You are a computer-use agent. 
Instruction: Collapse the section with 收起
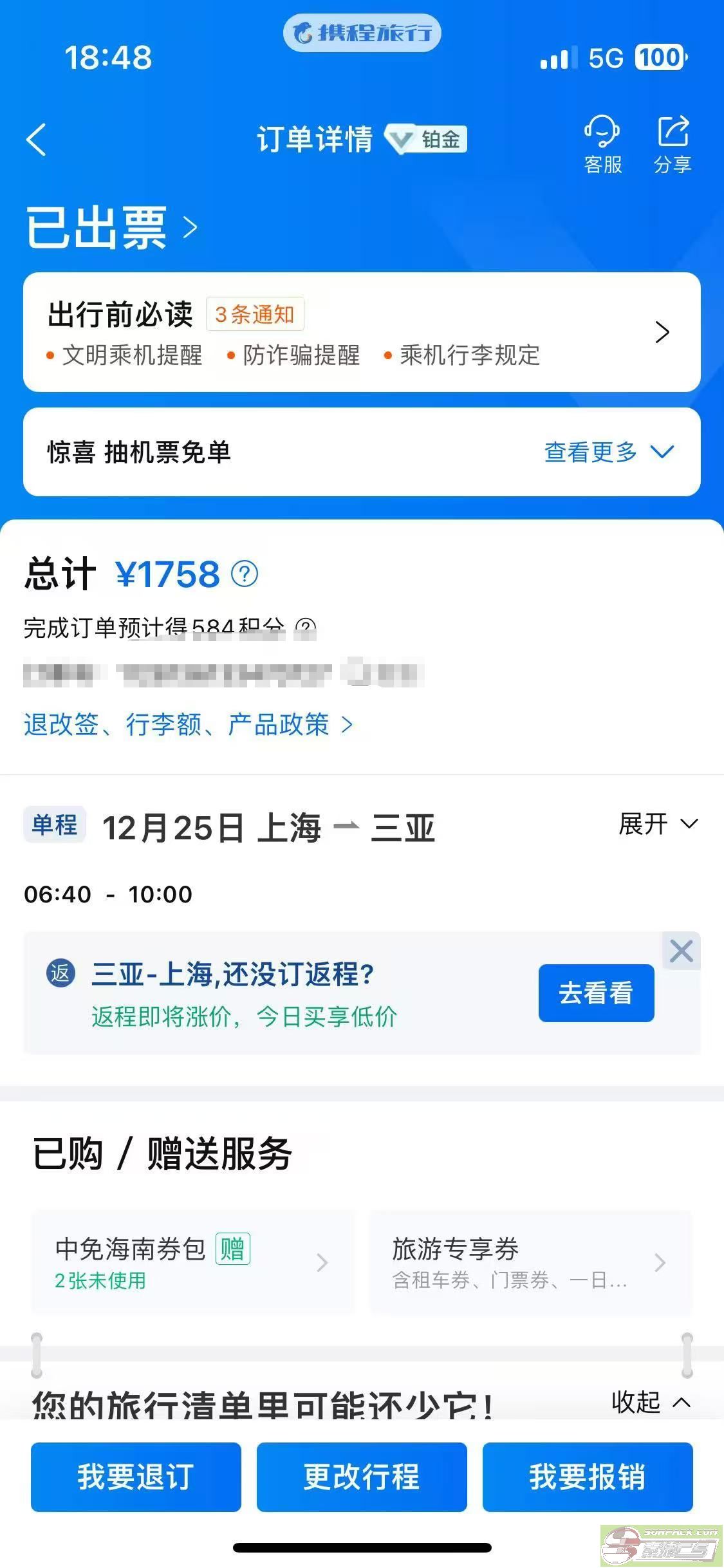coord(650,1402)
